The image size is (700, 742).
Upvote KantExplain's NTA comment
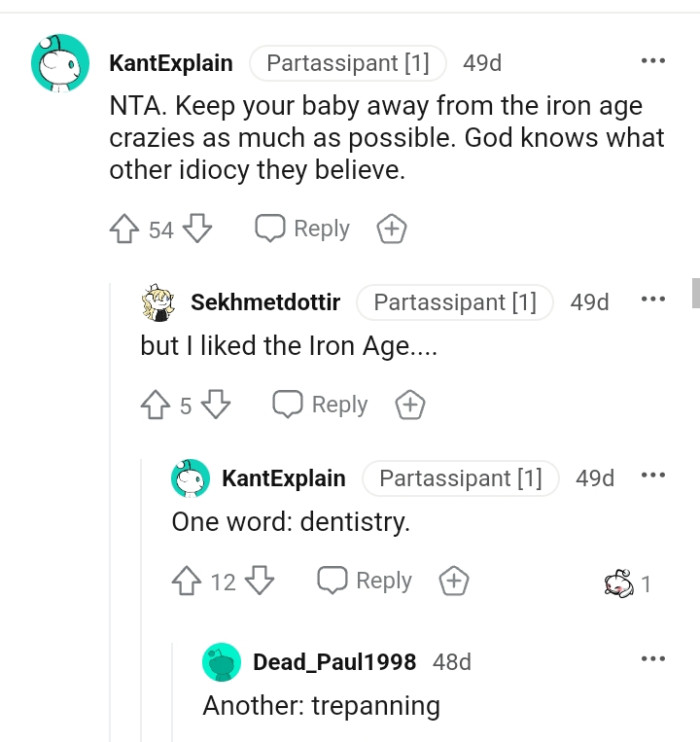124,229
